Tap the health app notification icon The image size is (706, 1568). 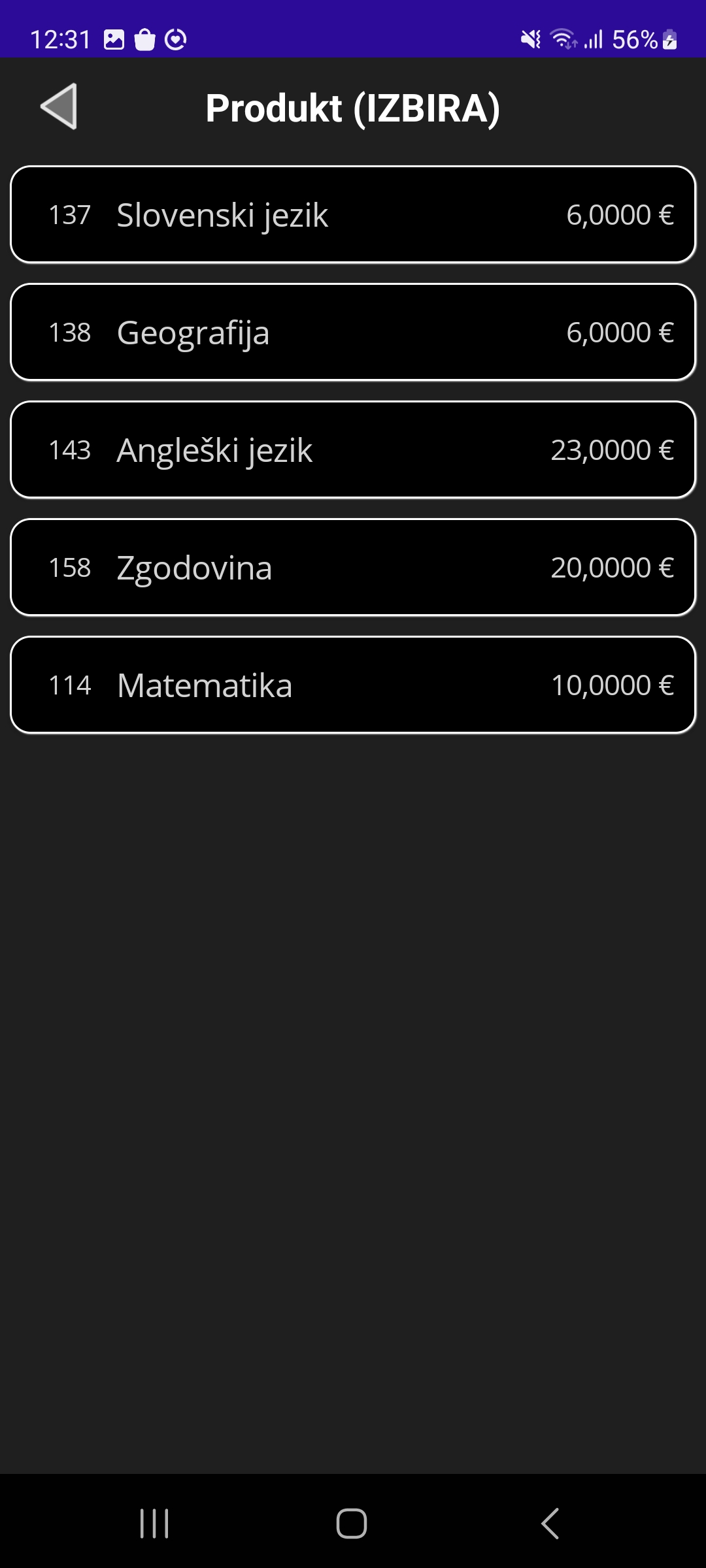175,40
